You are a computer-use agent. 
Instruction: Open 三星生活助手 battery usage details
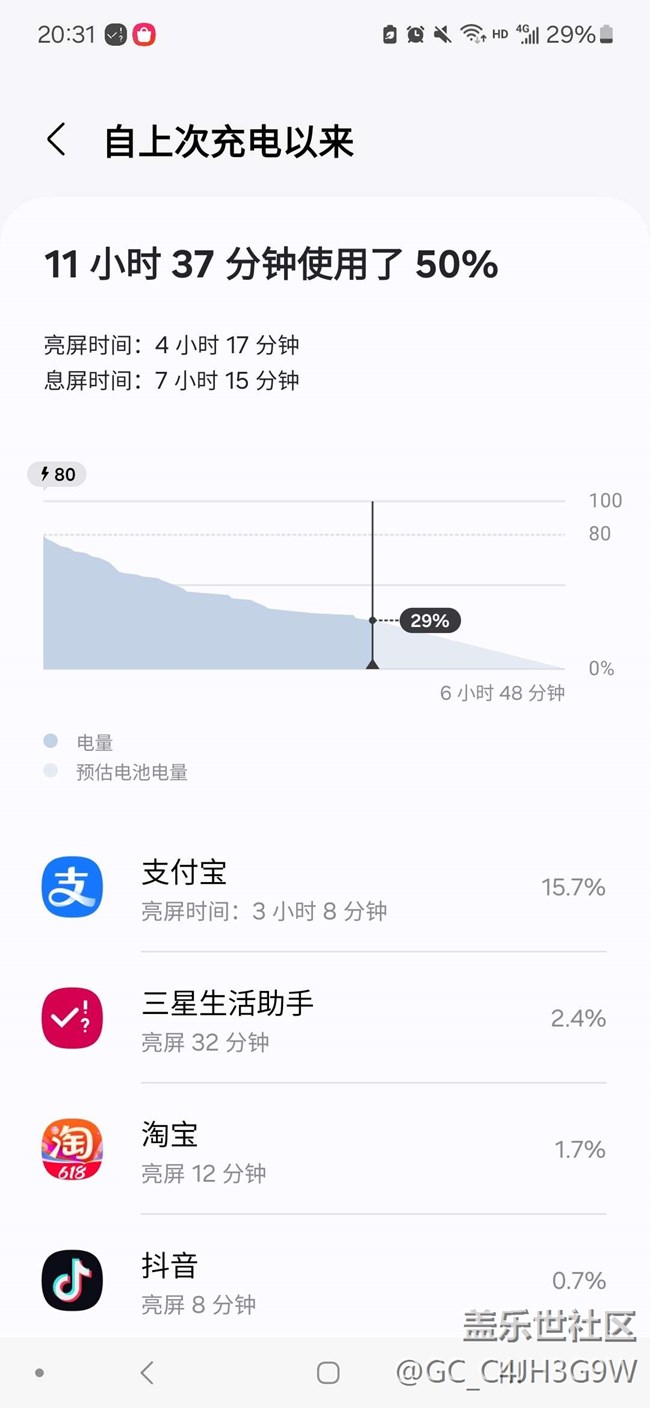[x=325, y=1018]
